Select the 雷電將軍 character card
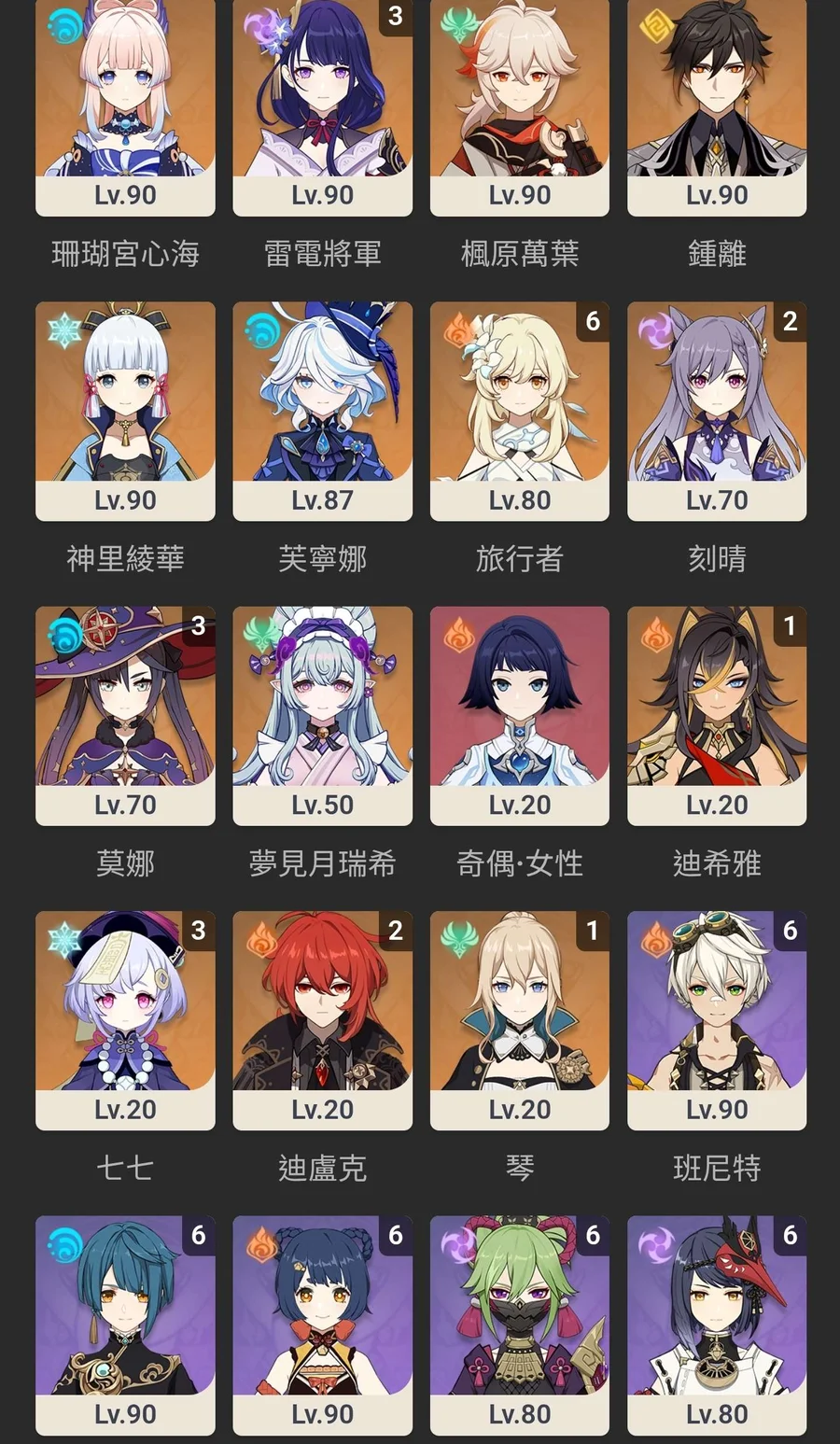840x1444 pixels. click(x=322, y=103)
